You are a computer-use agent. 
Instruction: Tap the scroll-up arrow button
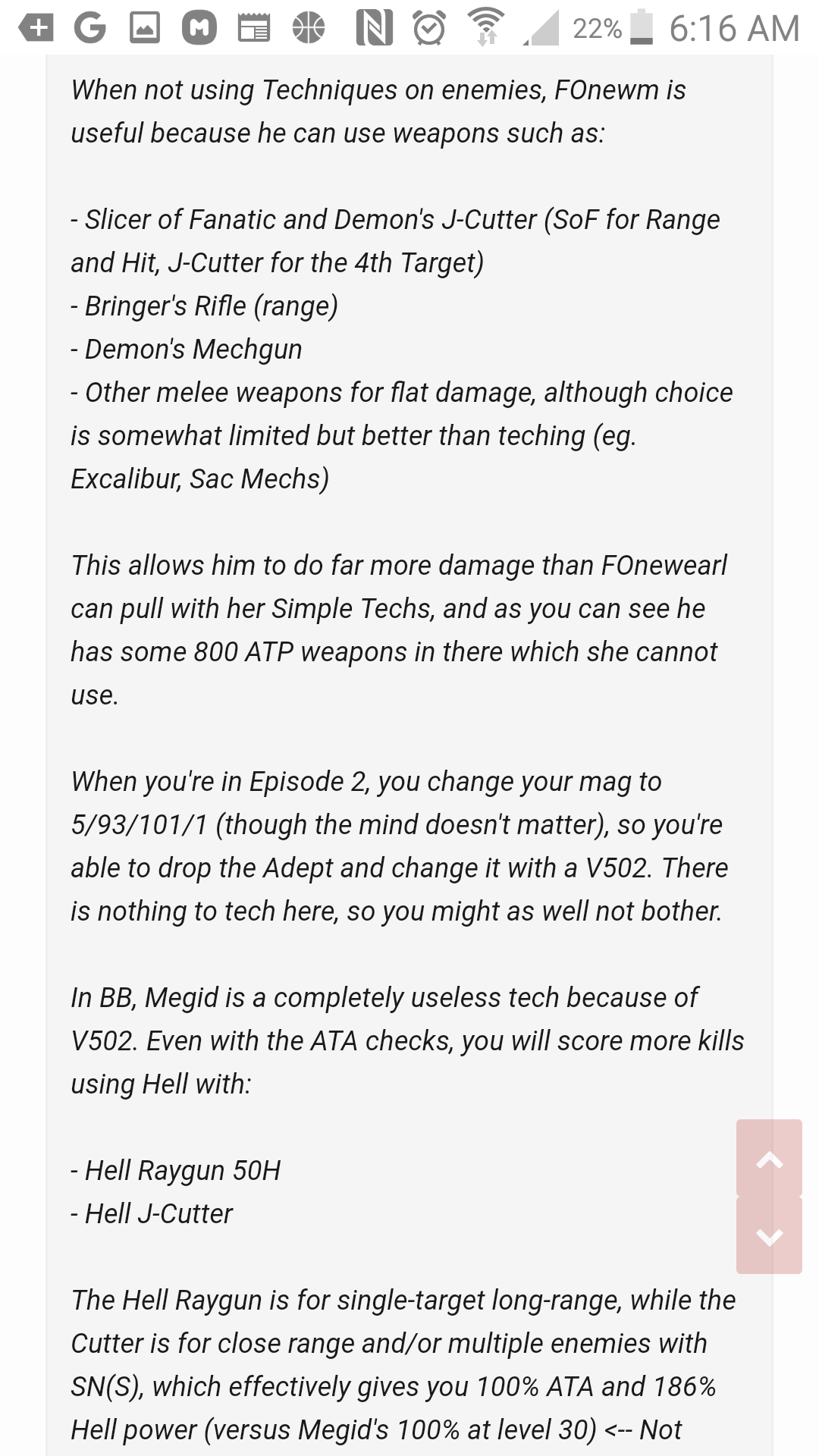pyautogui.click(x=769, y=1158)
